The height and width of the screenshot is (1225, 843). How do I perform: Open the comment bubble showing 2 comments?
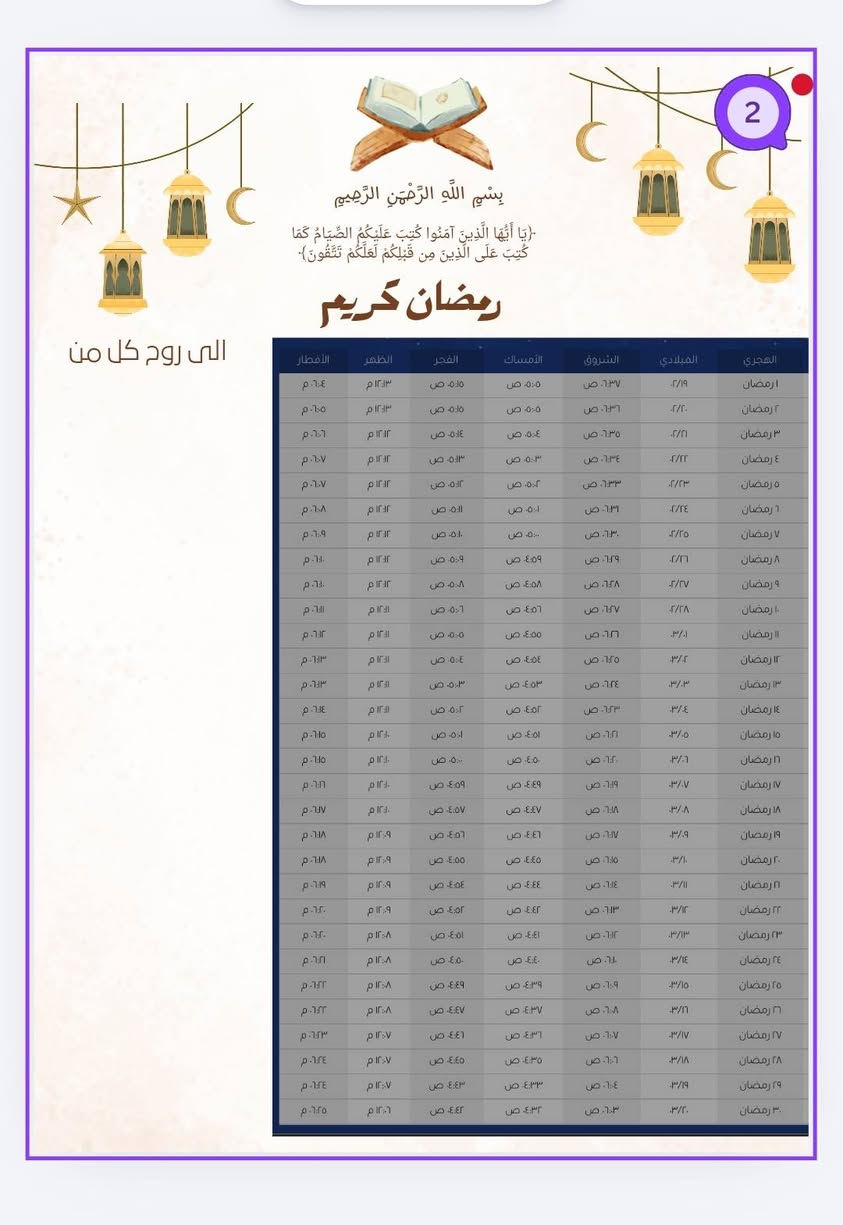click(753, 112)
